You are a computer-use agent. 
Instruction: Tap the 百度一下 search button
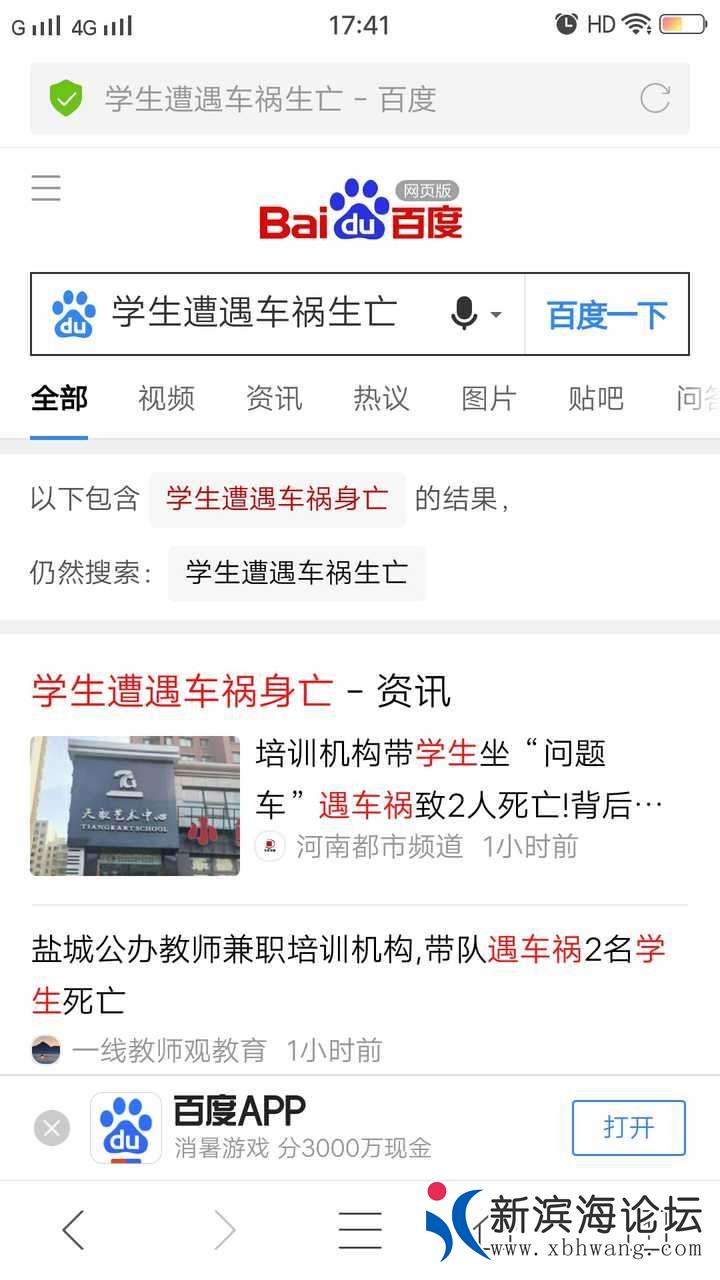(x=606, y=315)
